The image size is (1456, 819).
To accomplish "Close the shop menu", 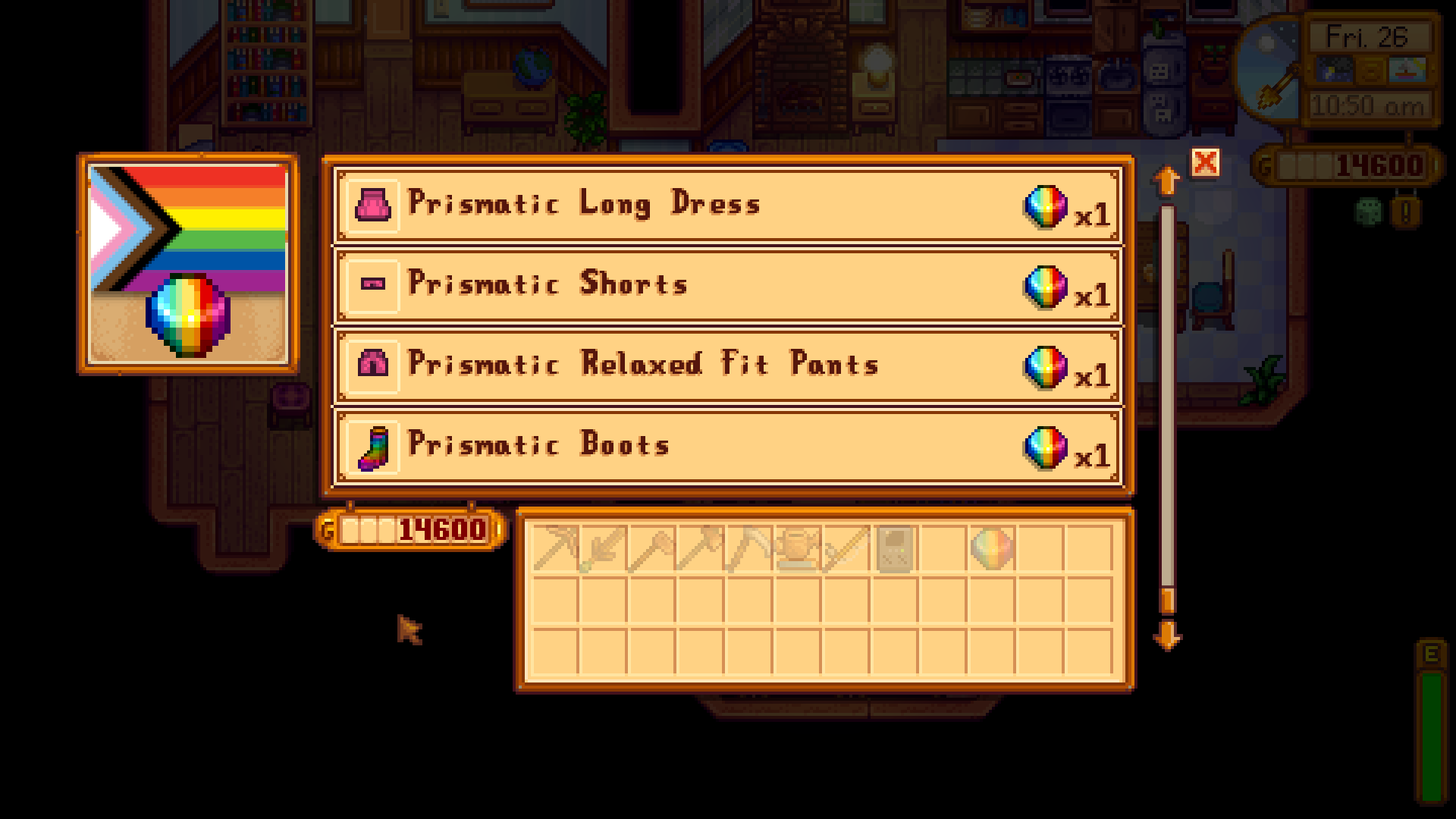I will [x=1205, y=163].
